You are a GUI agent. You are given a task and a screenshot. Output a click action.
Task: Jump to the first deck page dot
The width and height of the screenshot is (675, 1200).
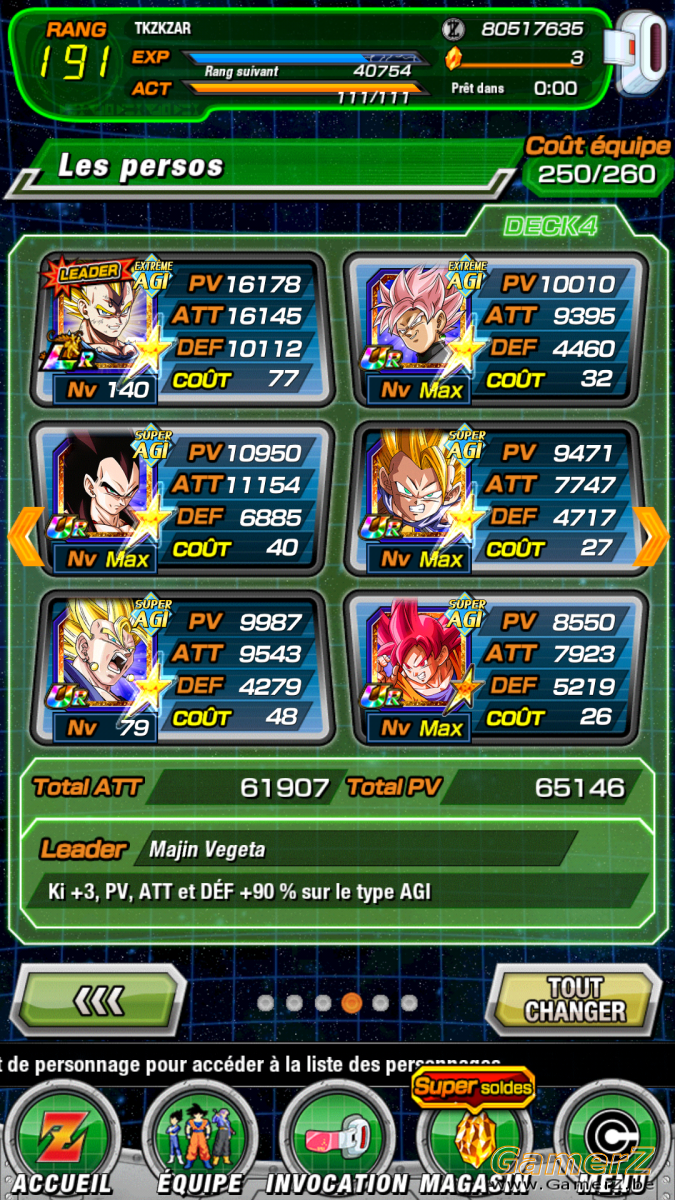(266, 1002)
